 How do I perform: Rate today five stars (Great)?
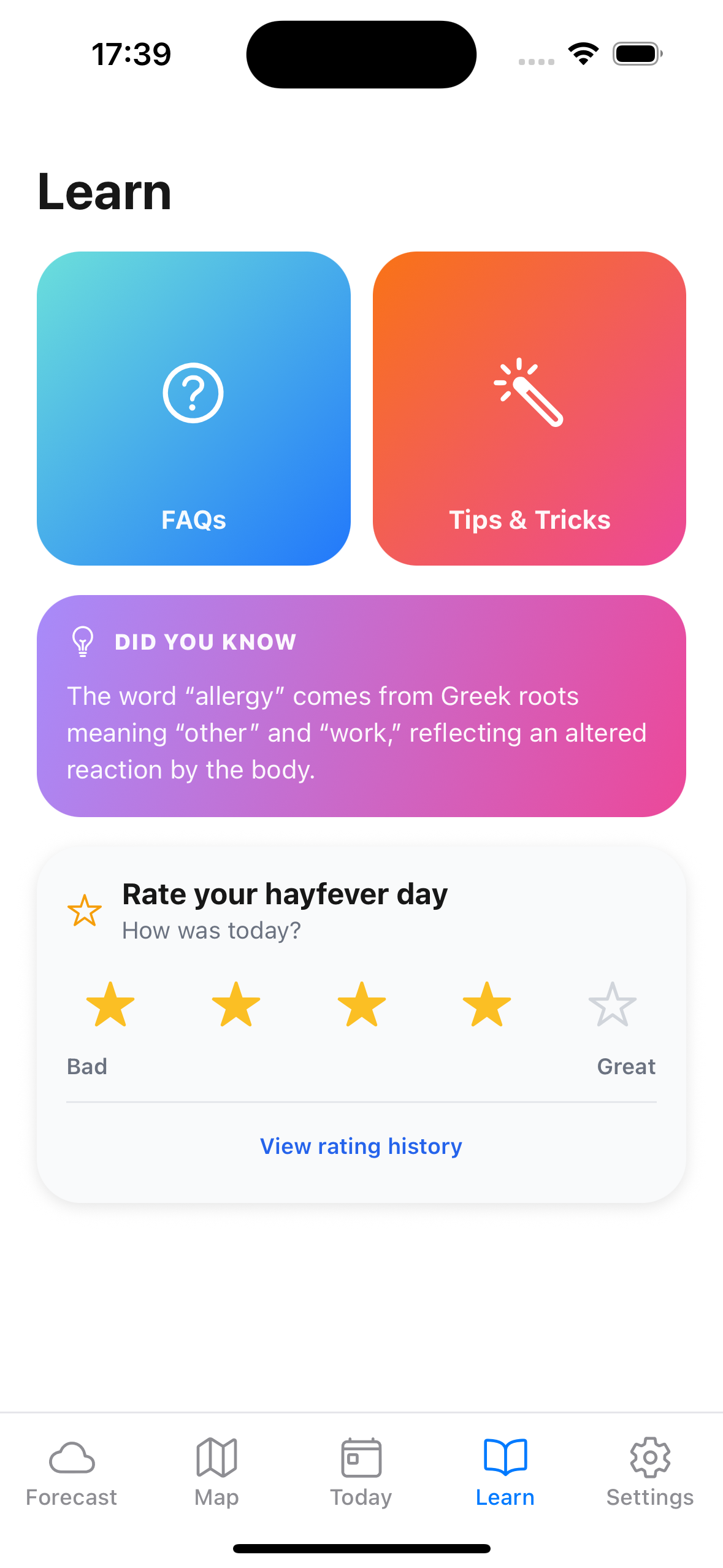(x=612, y=1004)
